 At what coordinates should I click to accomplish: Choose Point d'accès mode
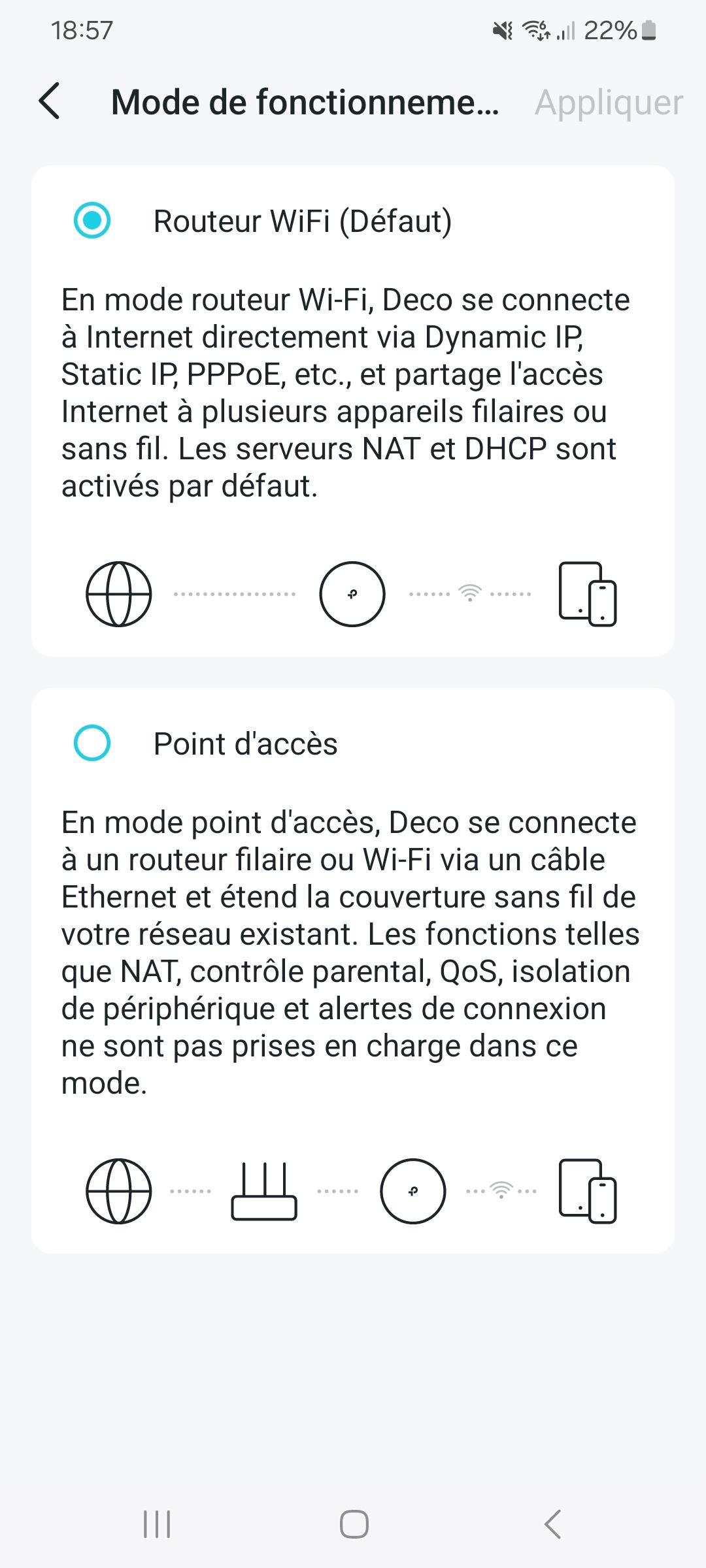92,743
